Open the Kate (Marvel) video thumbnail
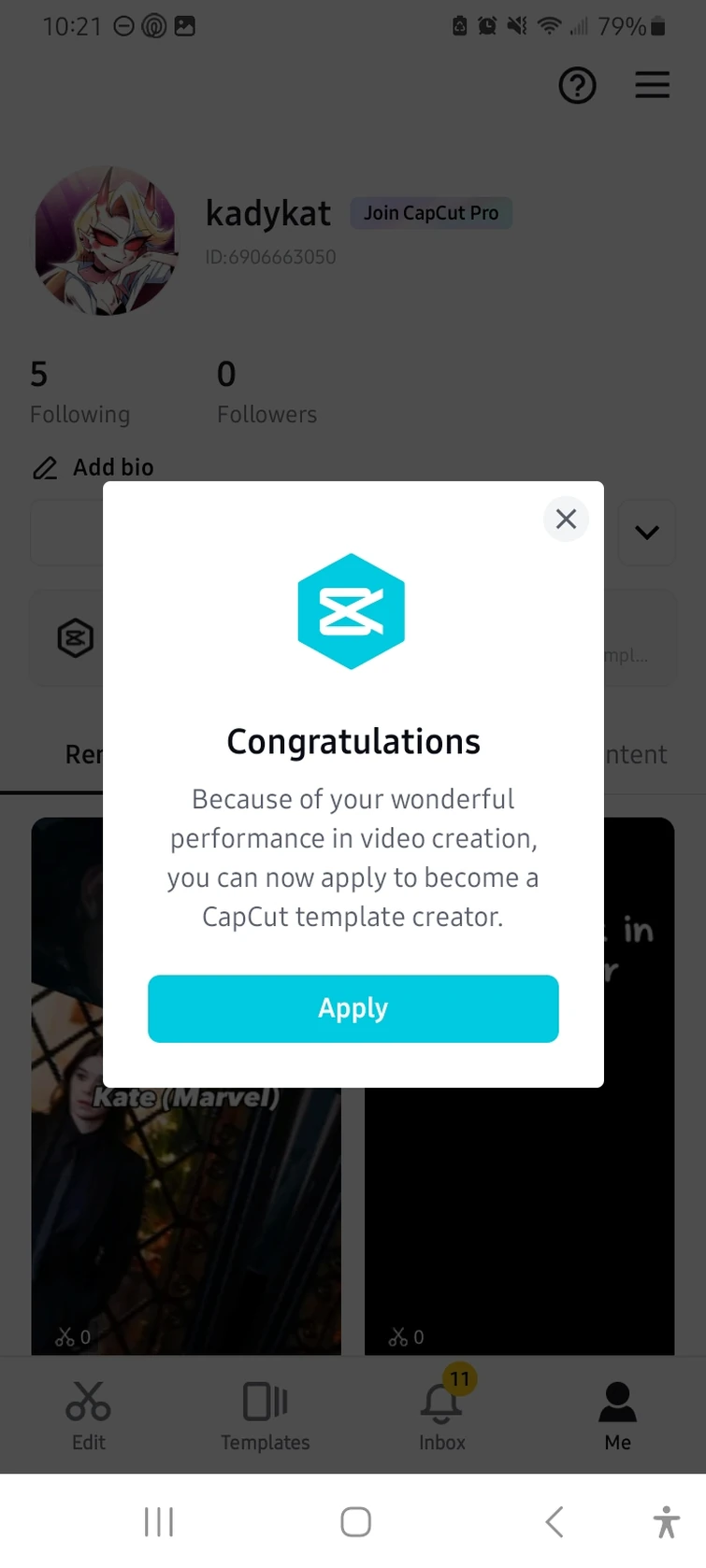 (186, 1086)
